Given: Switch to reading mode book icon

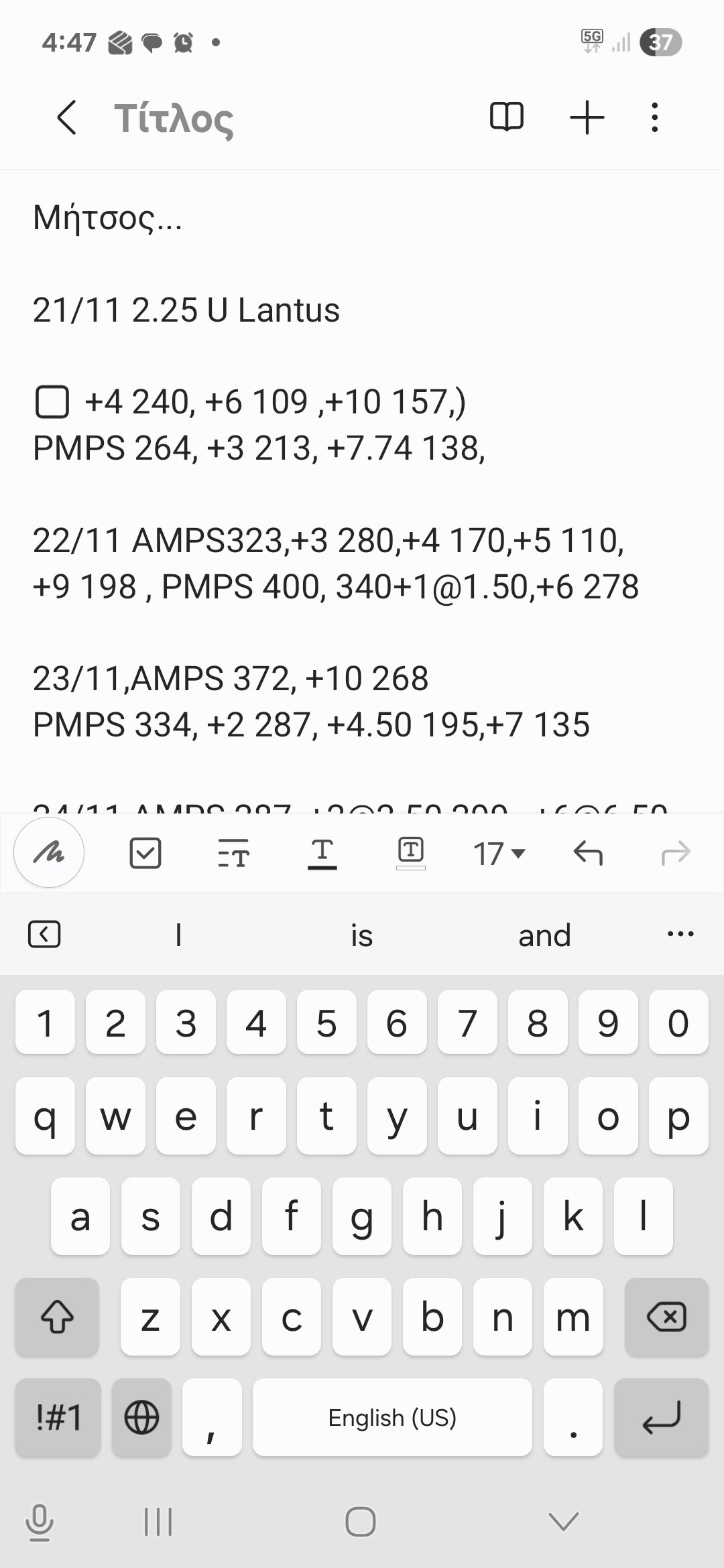Looking at the screenshot, I should tap(506, 118).
